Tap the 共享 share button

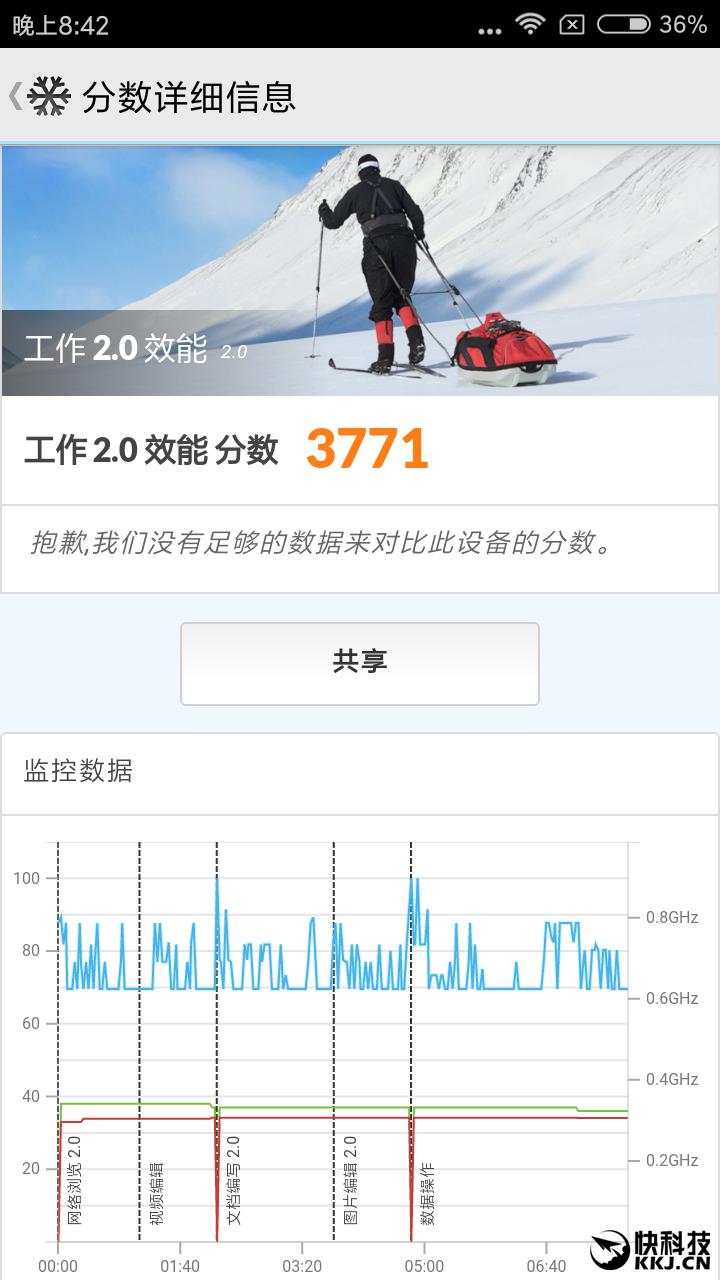click(360, 664)
